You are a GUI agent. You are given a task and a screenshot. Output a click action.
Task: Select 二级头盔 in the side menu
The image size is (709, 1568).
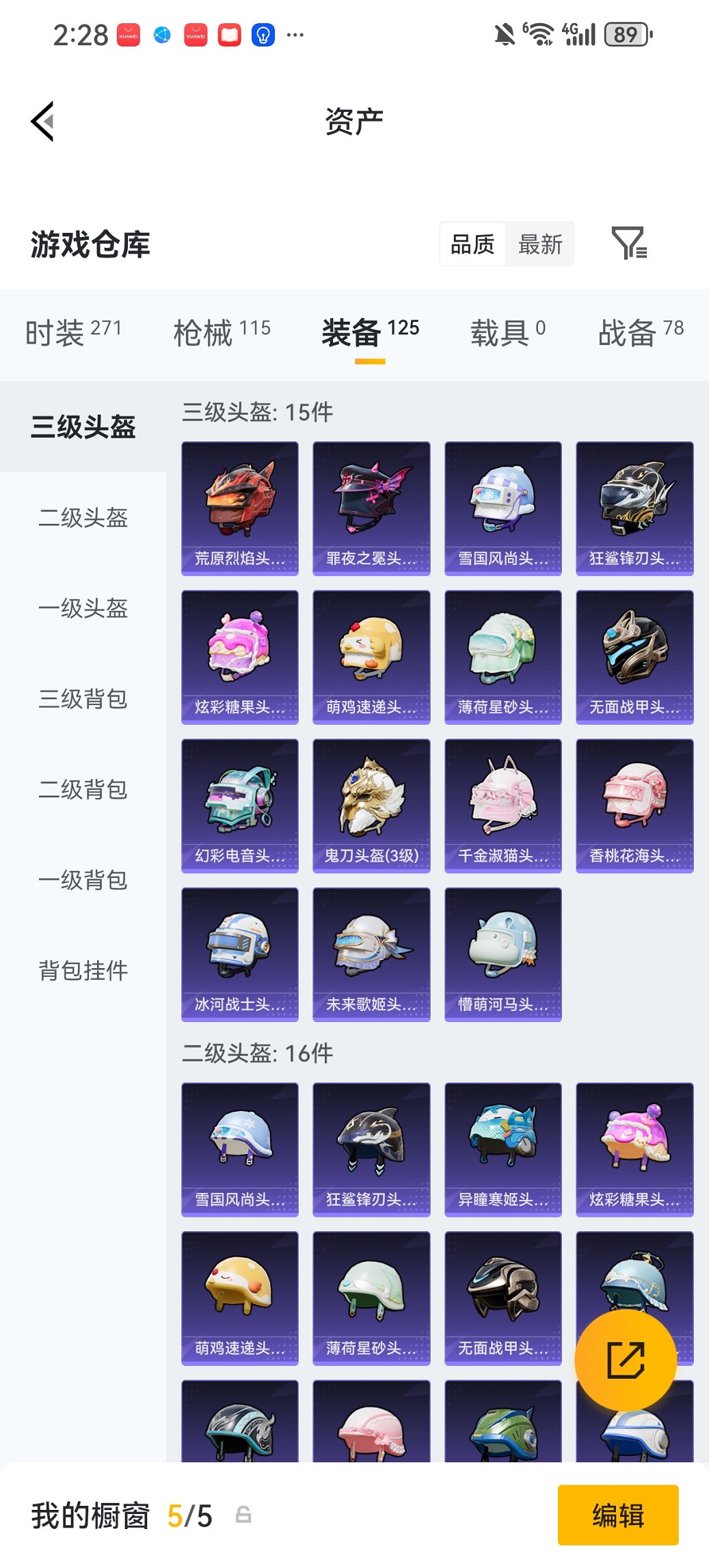point(83,518)
